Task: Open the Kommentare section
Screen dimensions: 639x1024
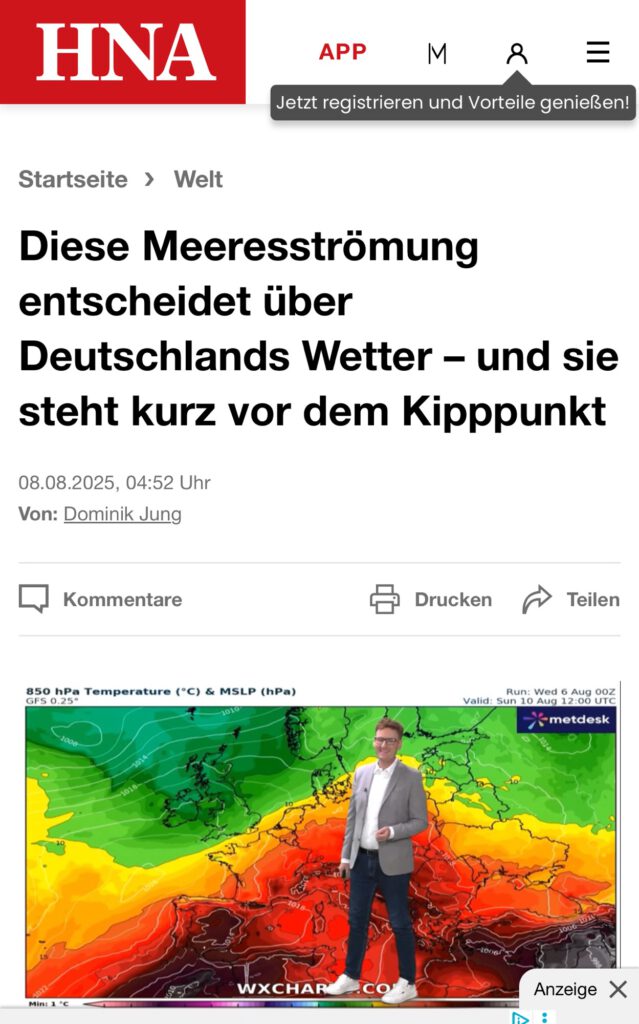Action: [x=101, y=599]
